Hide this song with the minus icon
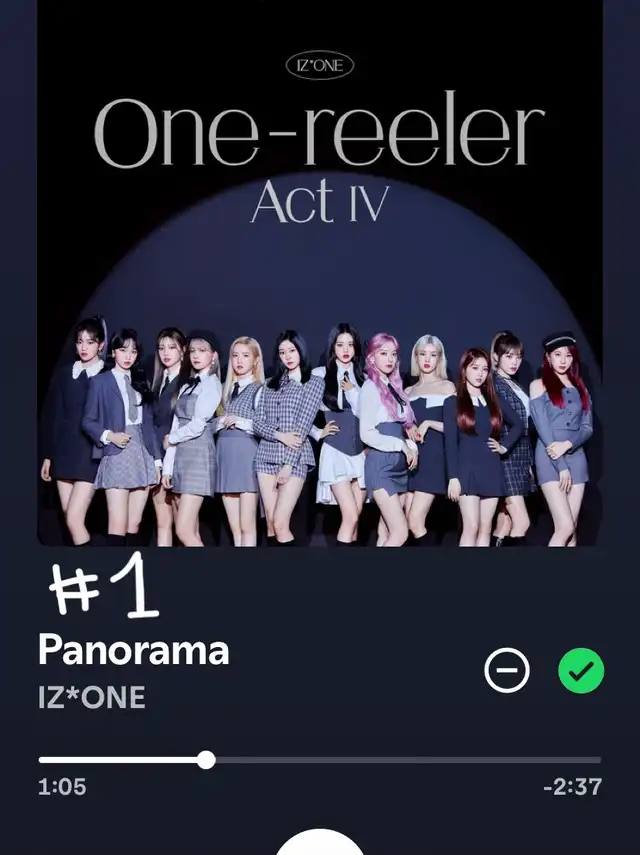Screen dimensions: 640x855 point(508,670)
